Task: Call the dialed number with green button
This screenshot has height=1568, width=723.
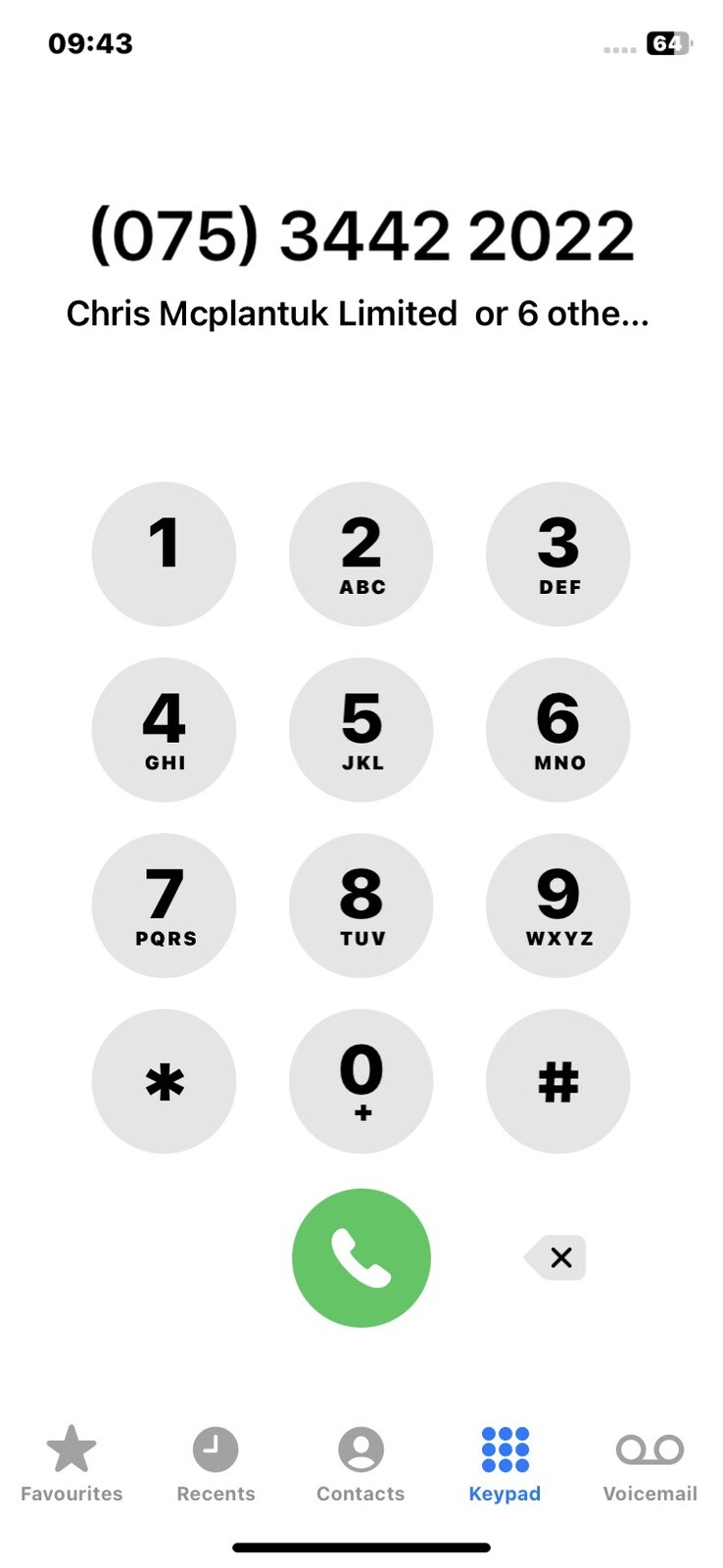Action: [361, 1257]
